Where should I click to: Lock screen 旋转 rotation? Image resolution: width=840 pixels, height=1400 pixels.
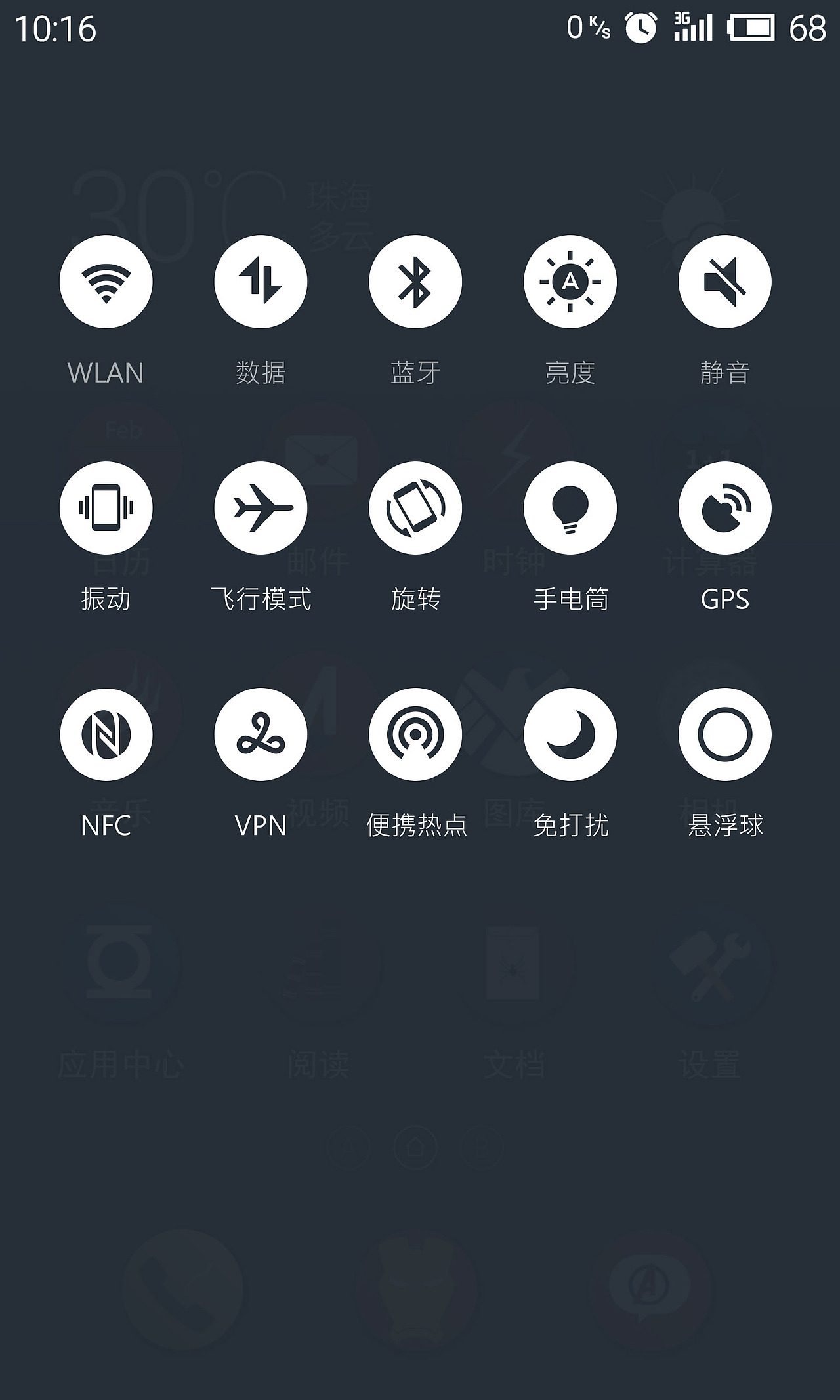pyautogui.click(x=415, y=507)
